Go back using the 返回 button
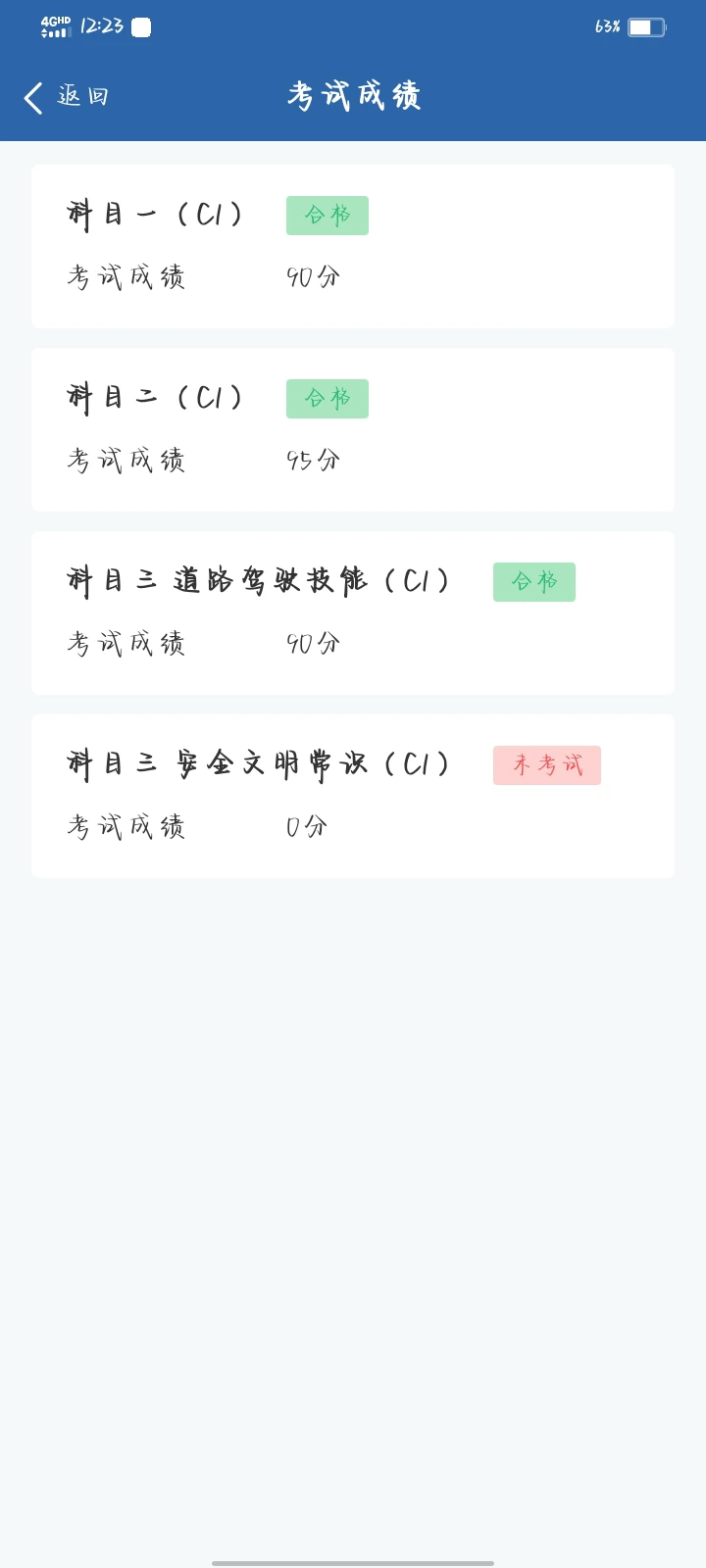The image size is (706, 1568). pos(66,96)
